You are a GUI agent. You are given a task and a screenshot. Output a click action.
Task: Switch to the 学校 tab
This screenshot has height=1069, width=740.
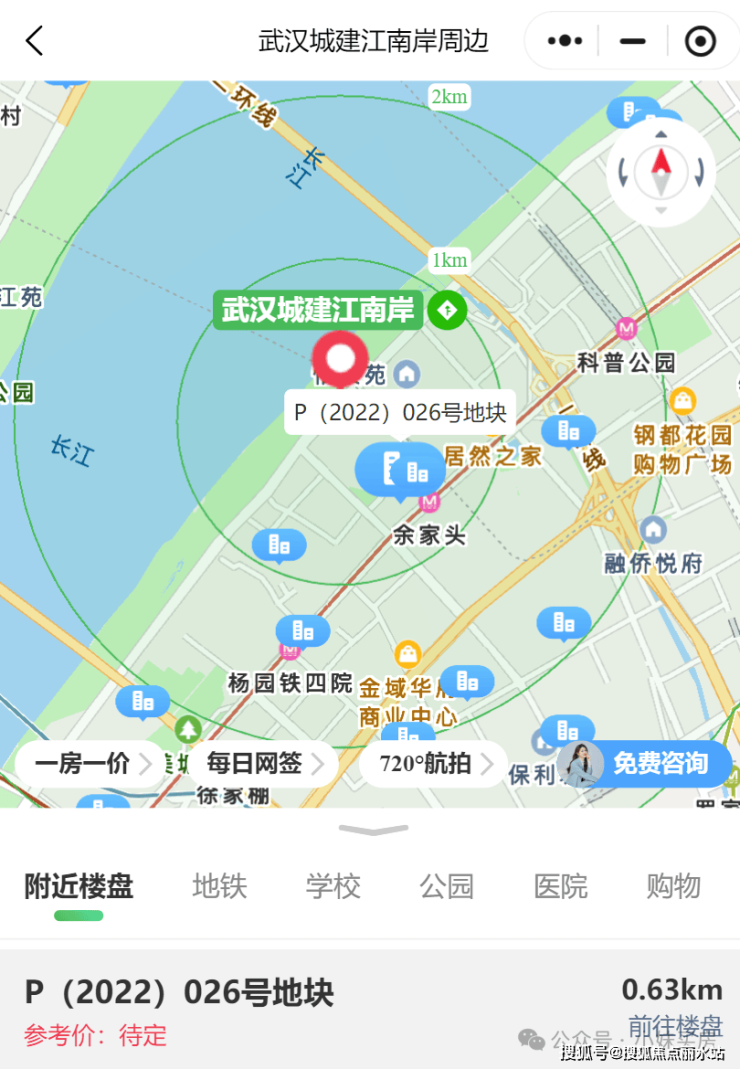[333, 886]
